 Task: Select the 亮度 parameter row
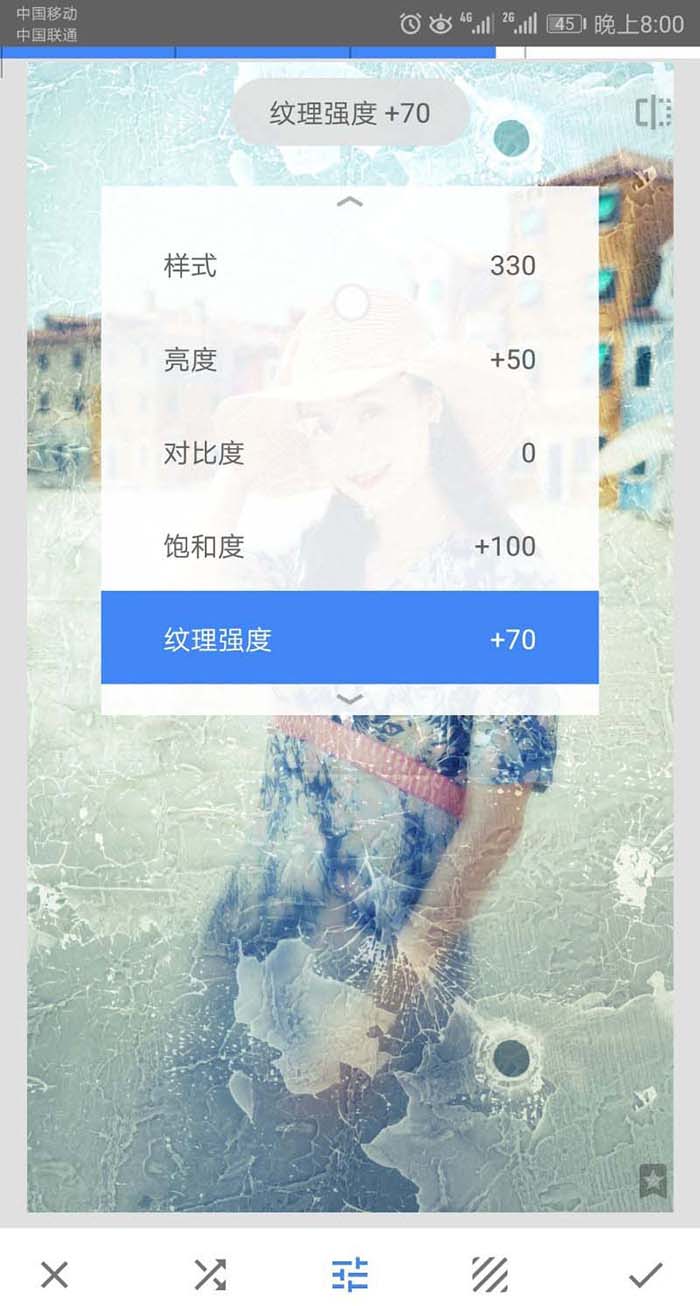[350, 360]
